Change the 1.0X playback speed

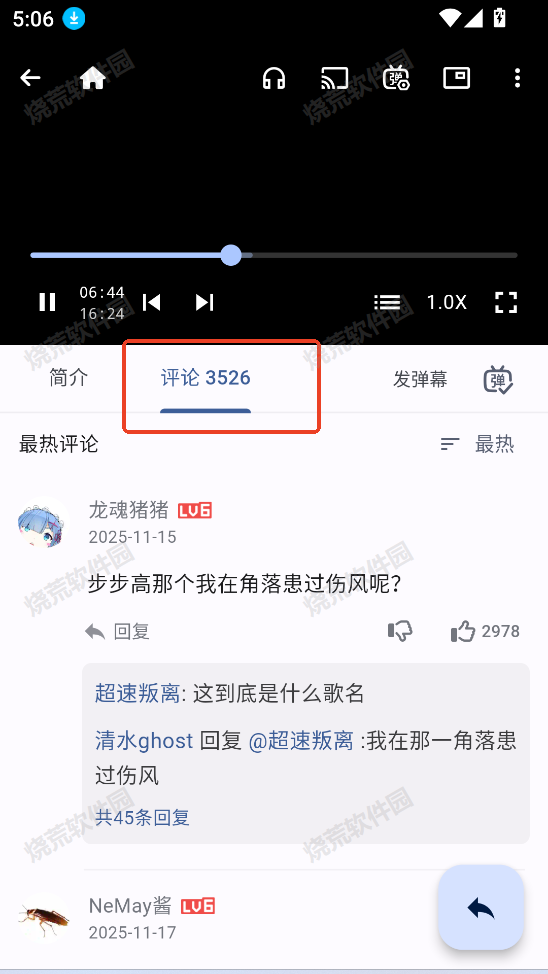[446, 303]
